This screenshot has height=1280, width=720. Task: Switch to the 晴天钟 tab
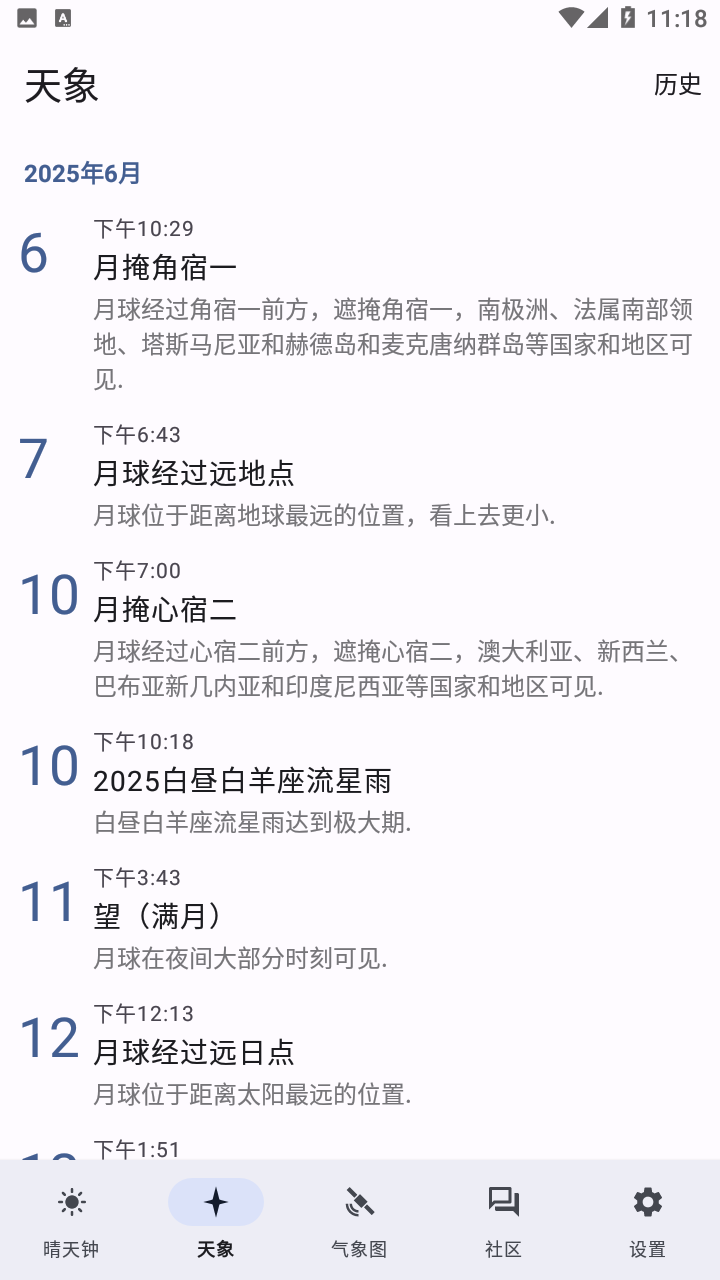point(71,1220)
